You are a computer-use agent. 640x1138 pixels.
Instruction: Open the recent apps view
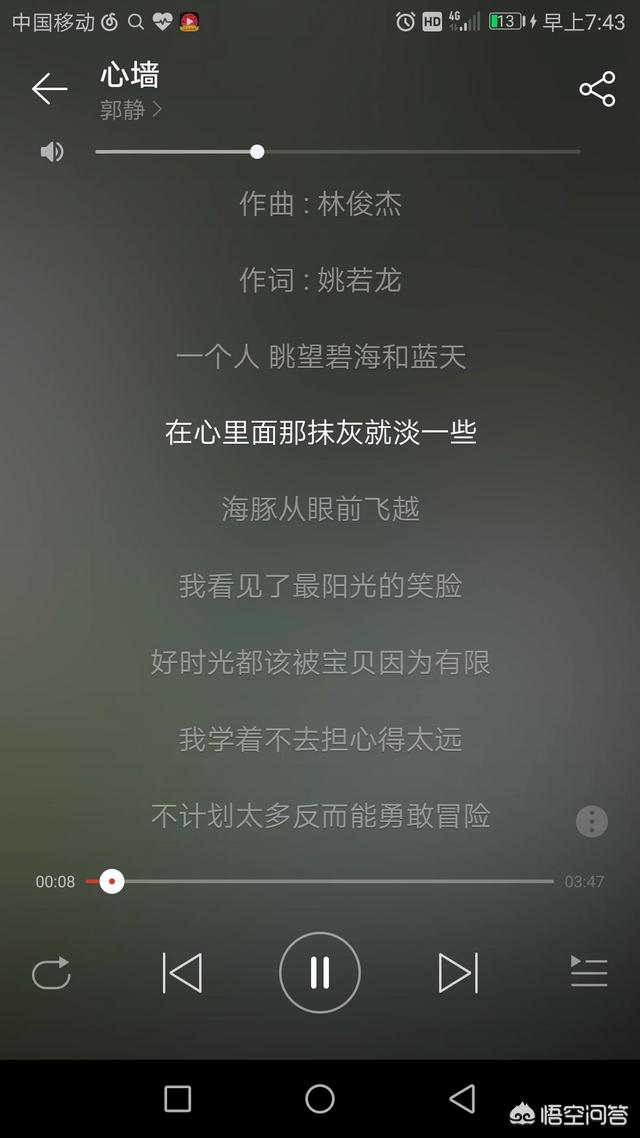pos(178,1099)
